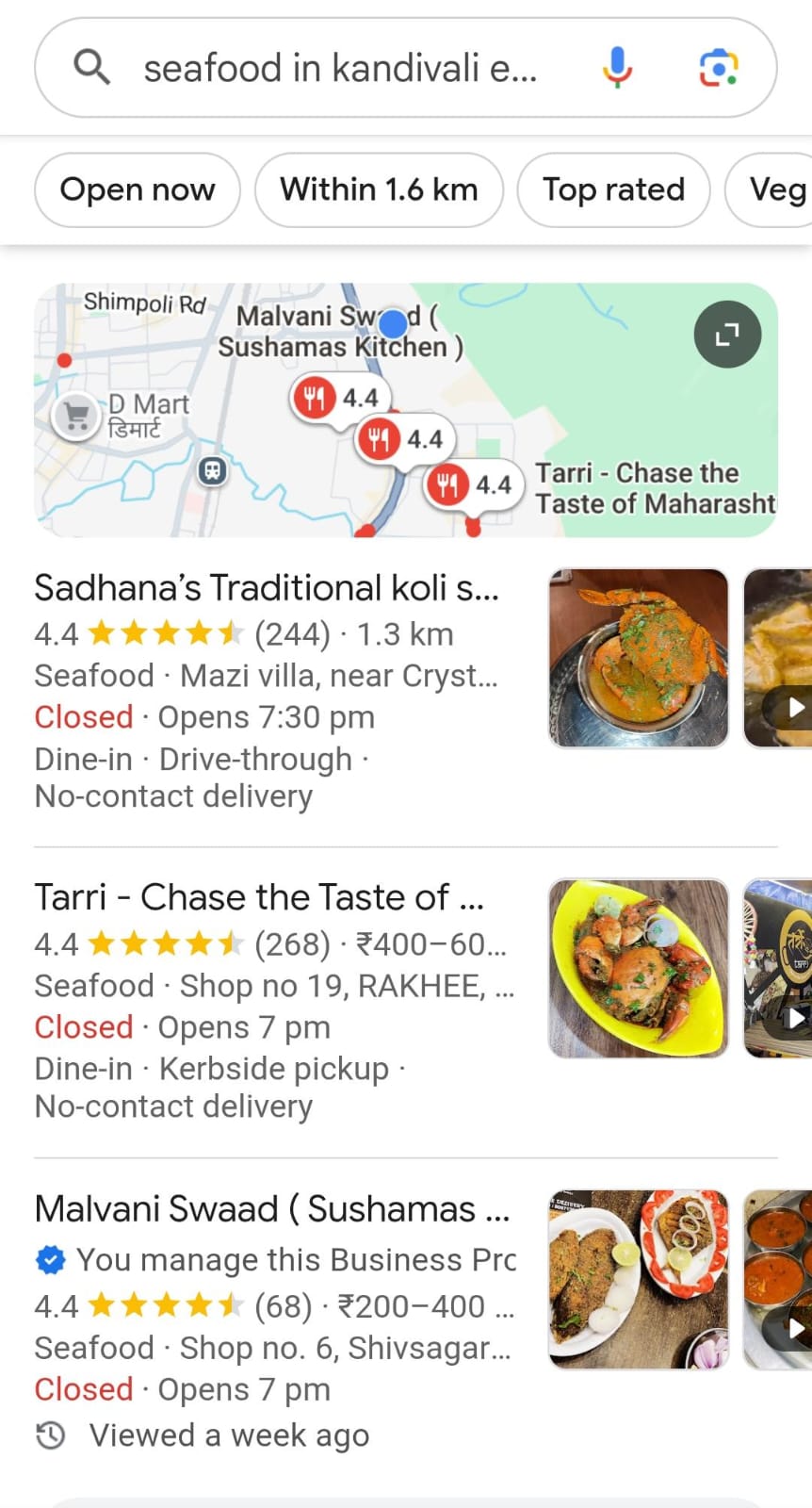The width and height of the screenshot is (812, 1508).
Task: Apply the Open now filter
Action: tap(138, 189)
